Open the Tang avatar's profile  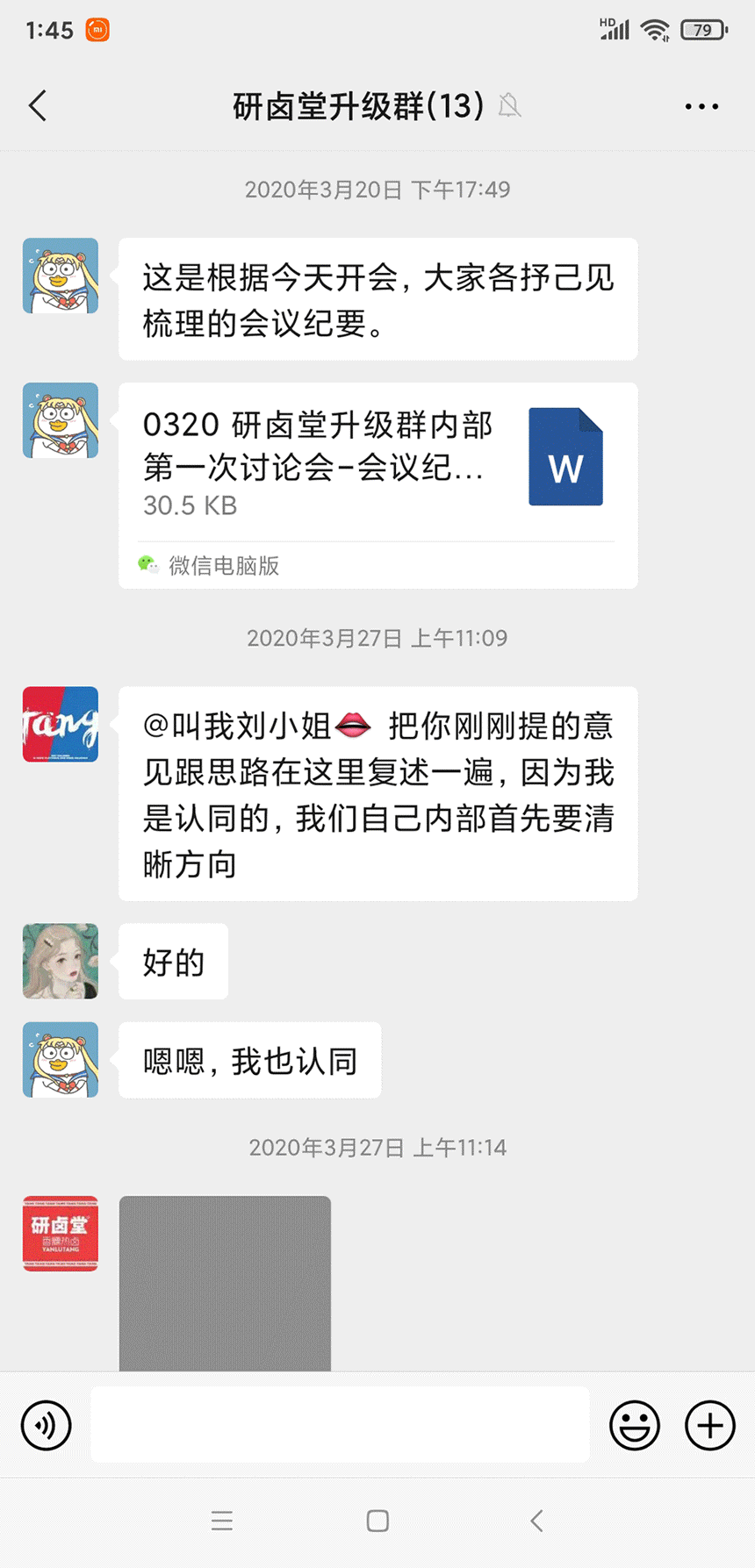pos(61,725)
